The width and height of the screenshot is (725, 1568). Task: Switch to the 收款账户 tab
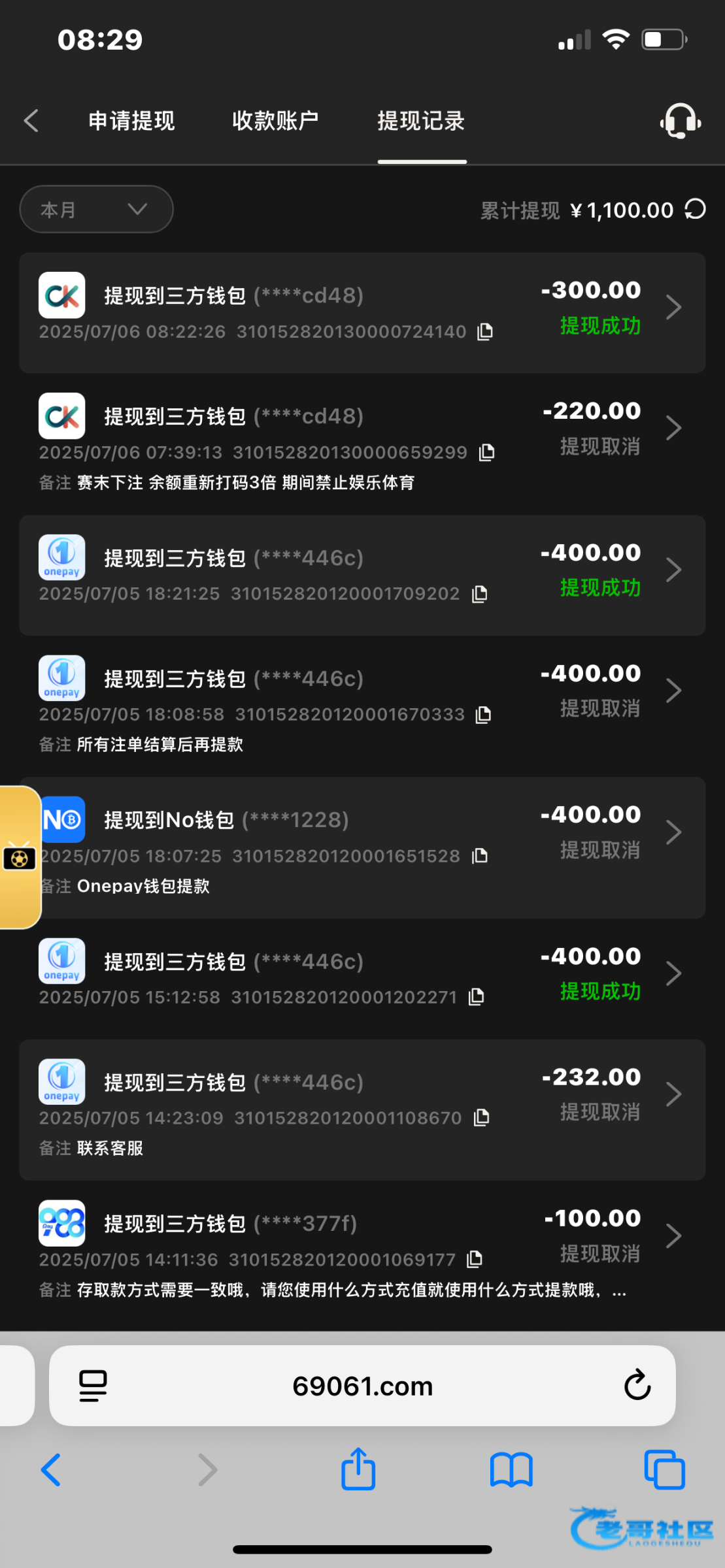pyautogui.click(x=275, y=121)
